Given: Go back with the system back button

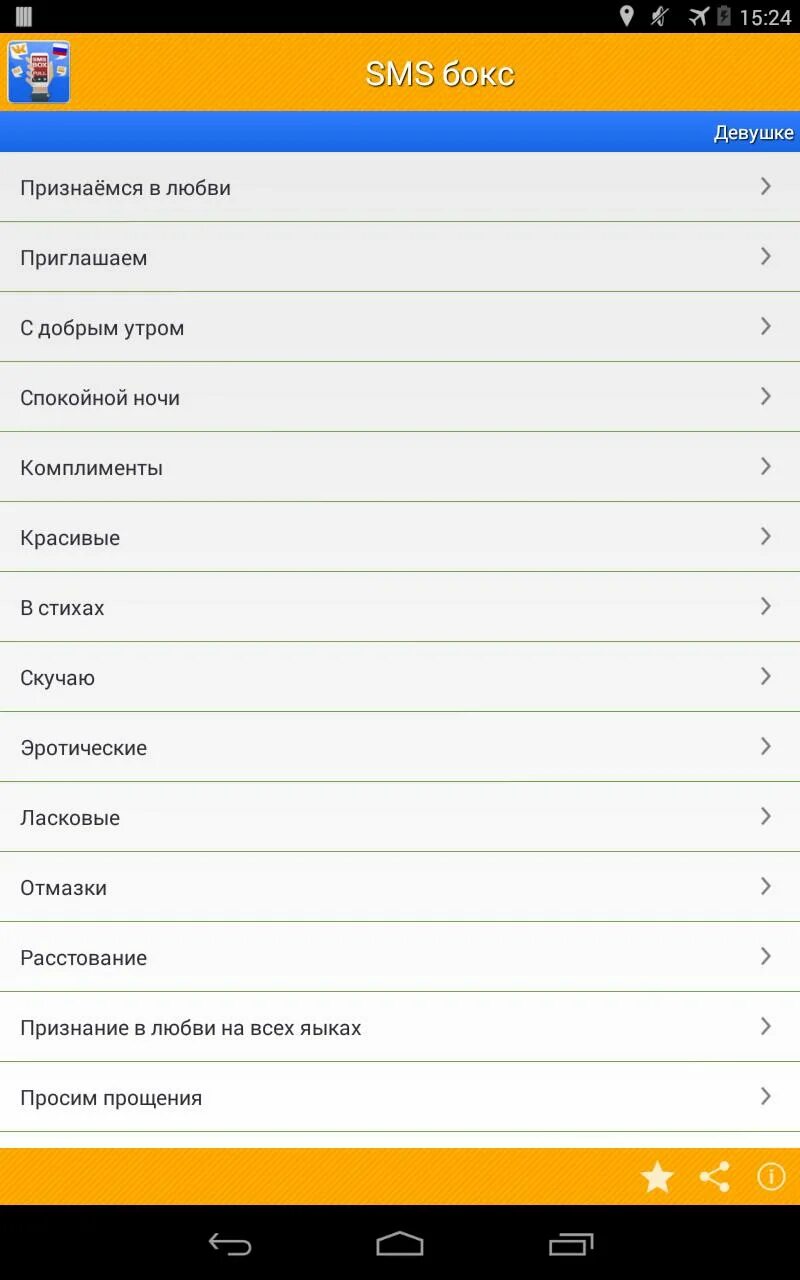Looking at the screenshot, I should [229, 1243].
